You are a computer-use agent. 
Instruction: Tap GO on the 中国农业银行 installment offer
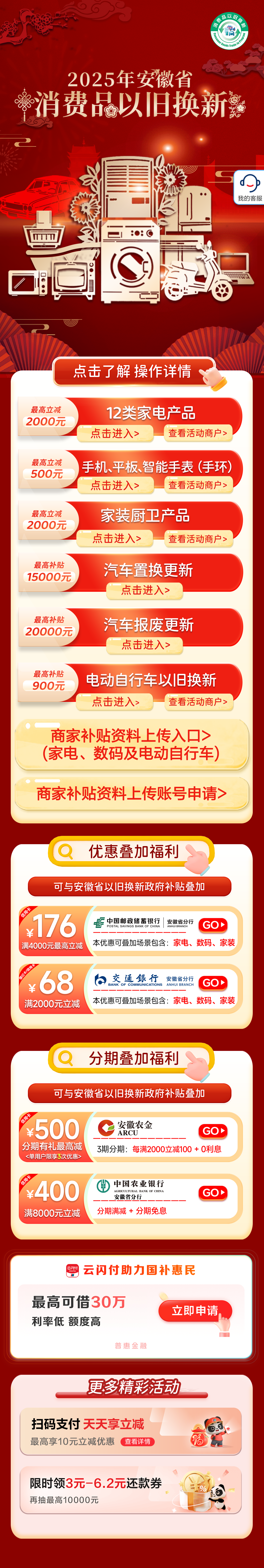[x=213, y=1192]
